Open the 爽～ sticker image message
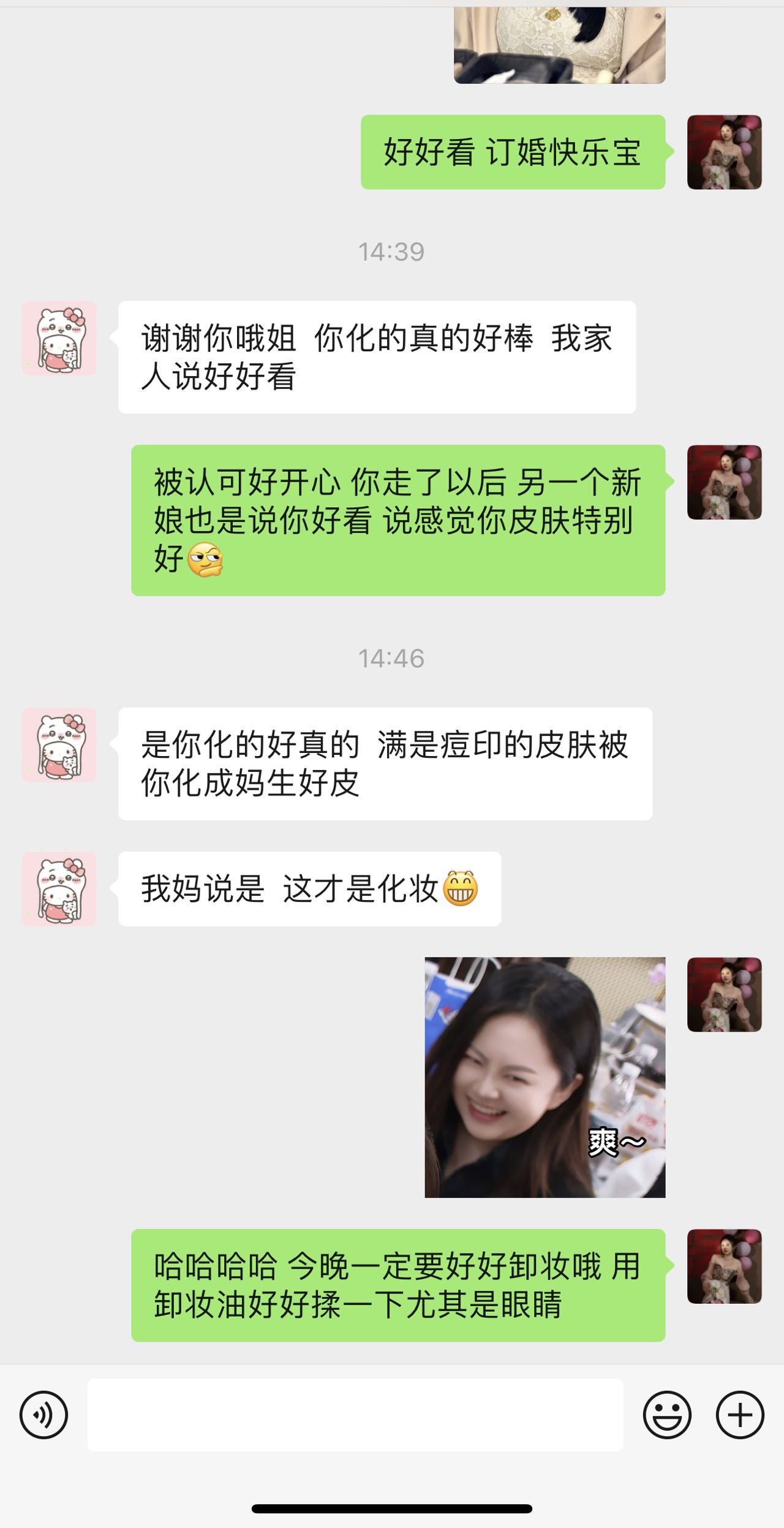The width and height of the screenshot is (784, 1528). point(545,1077)
